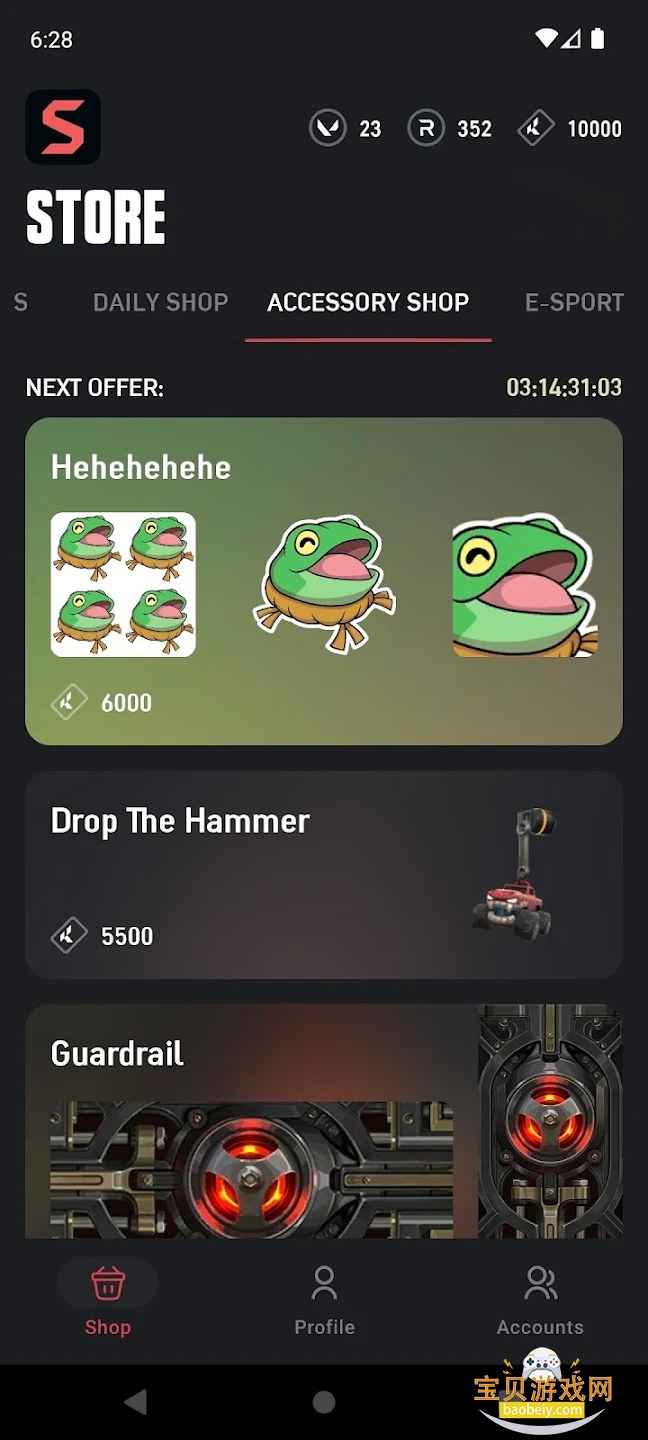Image resolution: width=648 pixels, height=1440 pixels.
Task: Open the Drop The Hammer offer
Action: pos(323,875)
